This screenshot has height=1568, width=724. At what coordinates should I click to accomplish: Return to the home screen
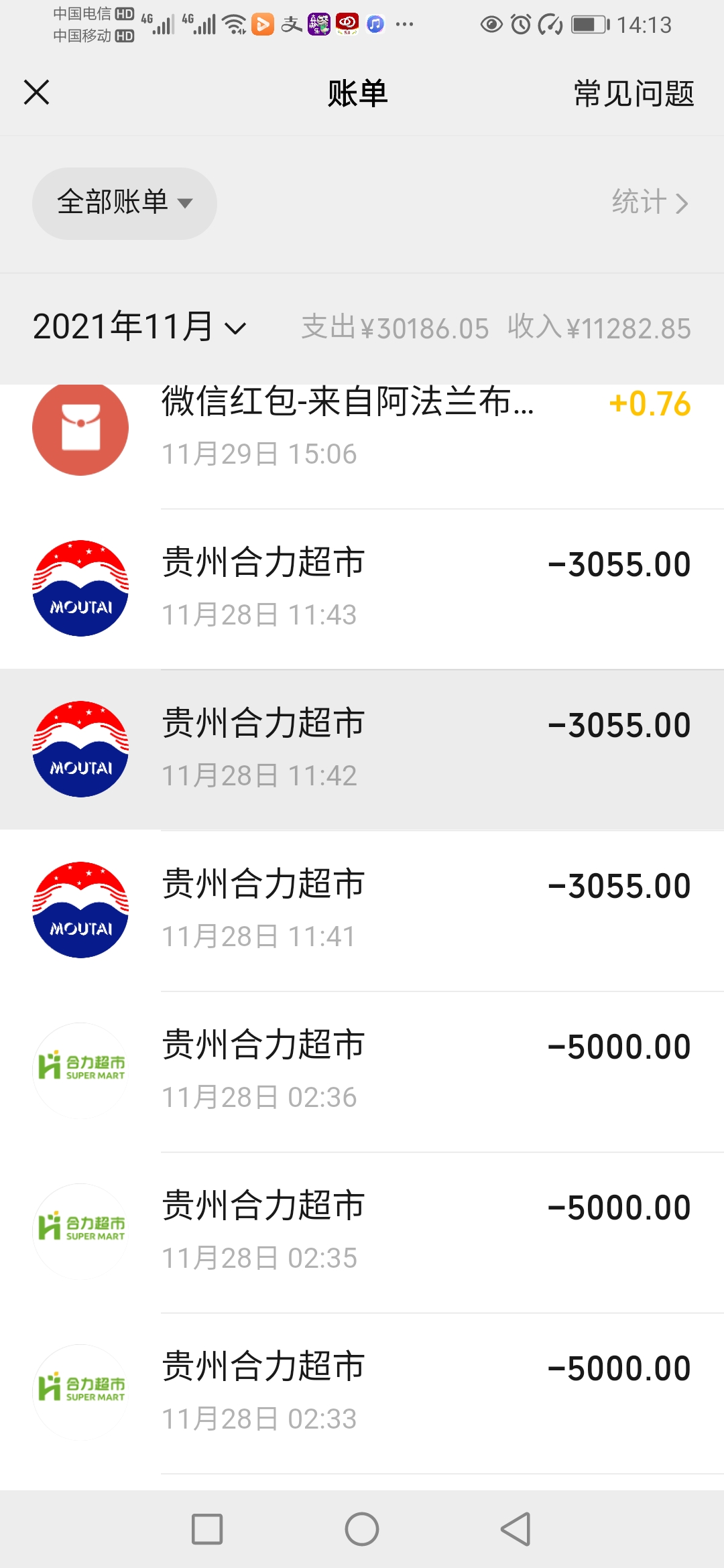click(x=362, y=1529)
